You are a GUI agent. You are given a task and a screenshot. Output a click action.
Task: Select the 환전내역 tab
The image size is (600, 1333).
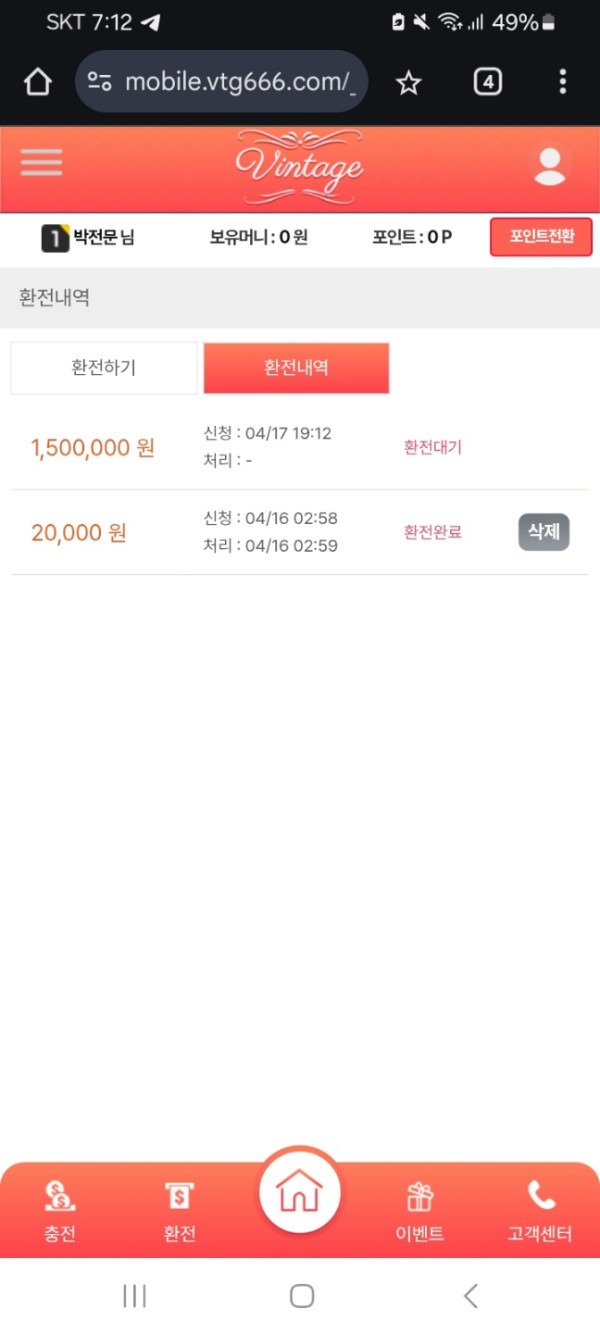(x=296, y=368)
